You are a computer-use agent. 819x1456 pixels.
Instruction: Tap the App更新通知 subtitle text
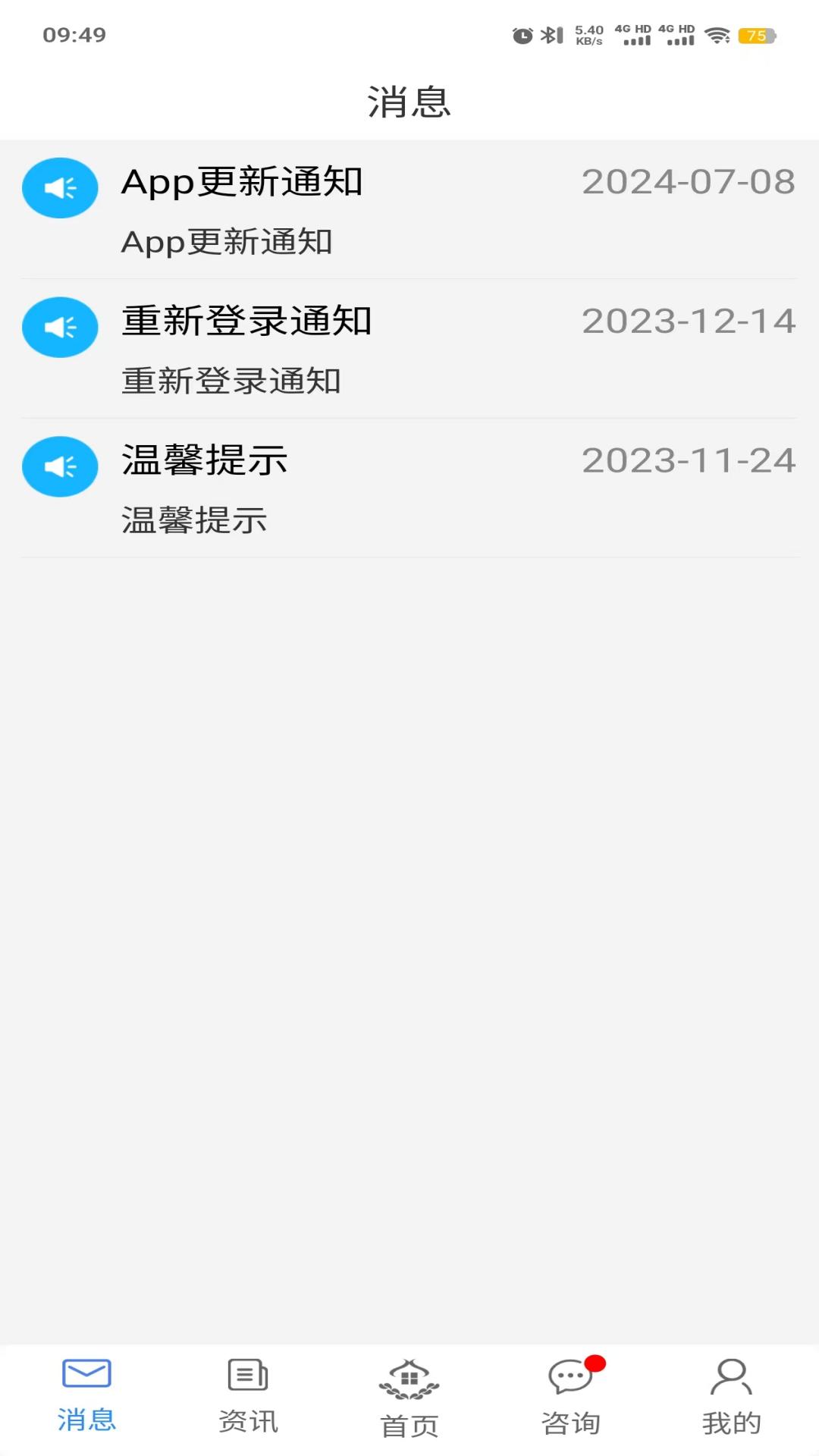227,243
